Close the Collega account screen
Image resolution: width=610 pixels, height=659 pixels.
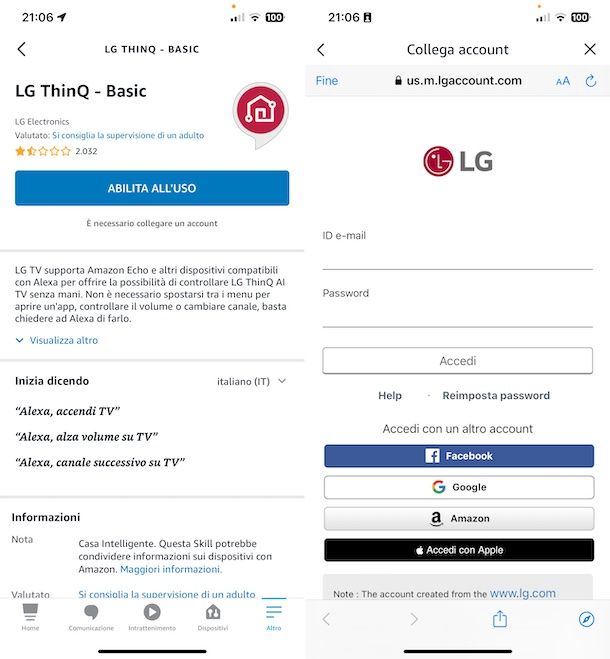point(589,49)
